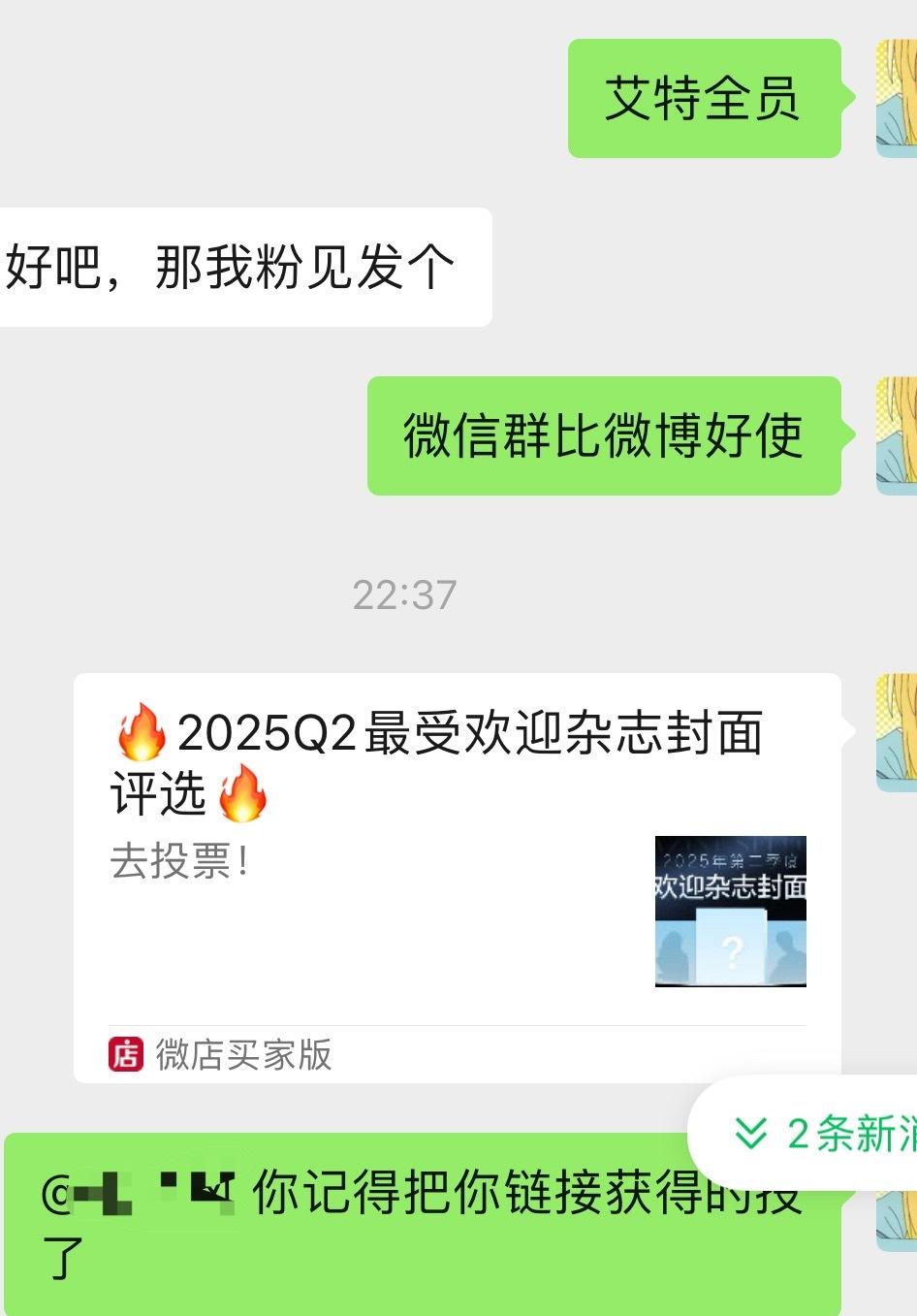Open sender avatar beside 艾特全员 message
The height and width of the screenshot is (1316, 917).
click(897, 98)
